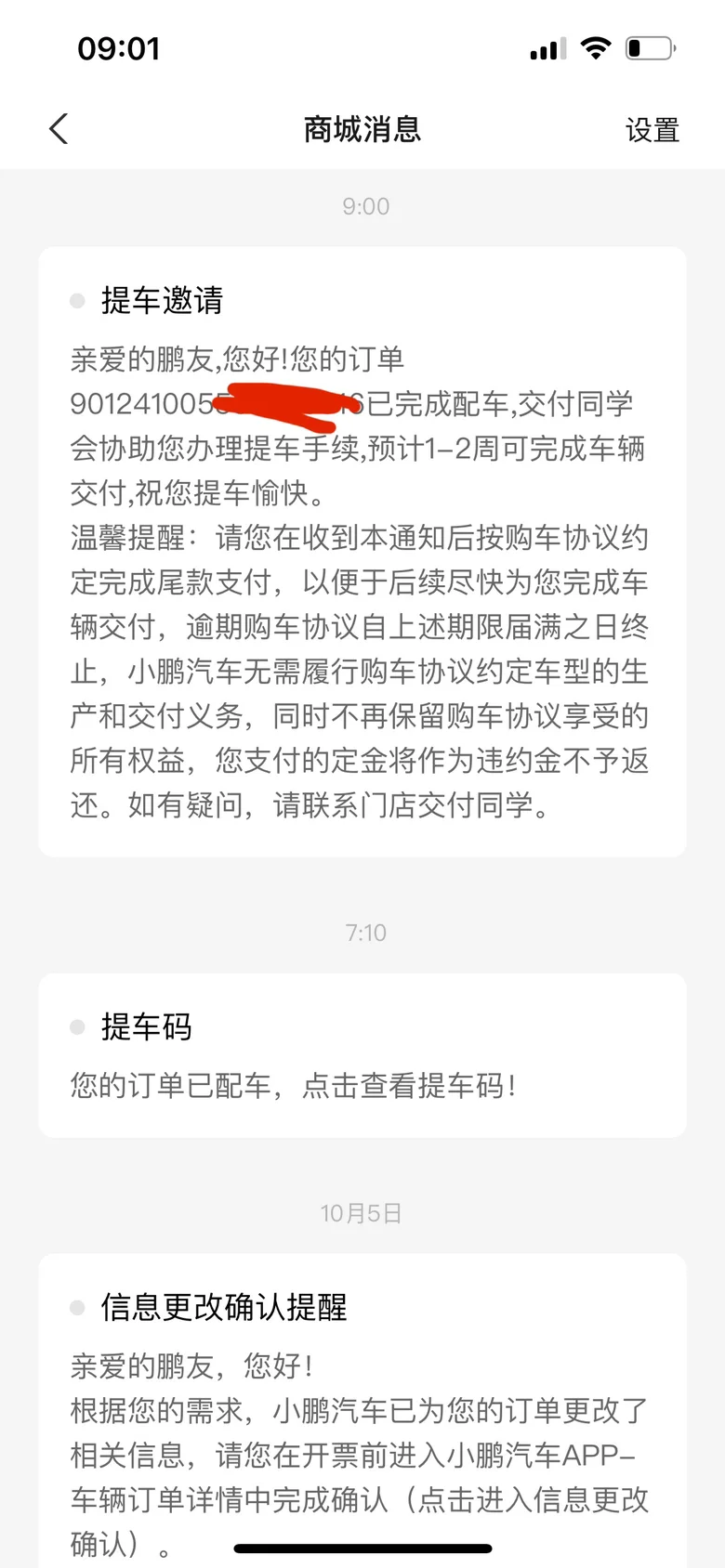Screen dimensions: 725x1568
Task: Open the 提车邀请 message card
Action: click(x=362, y=552)
